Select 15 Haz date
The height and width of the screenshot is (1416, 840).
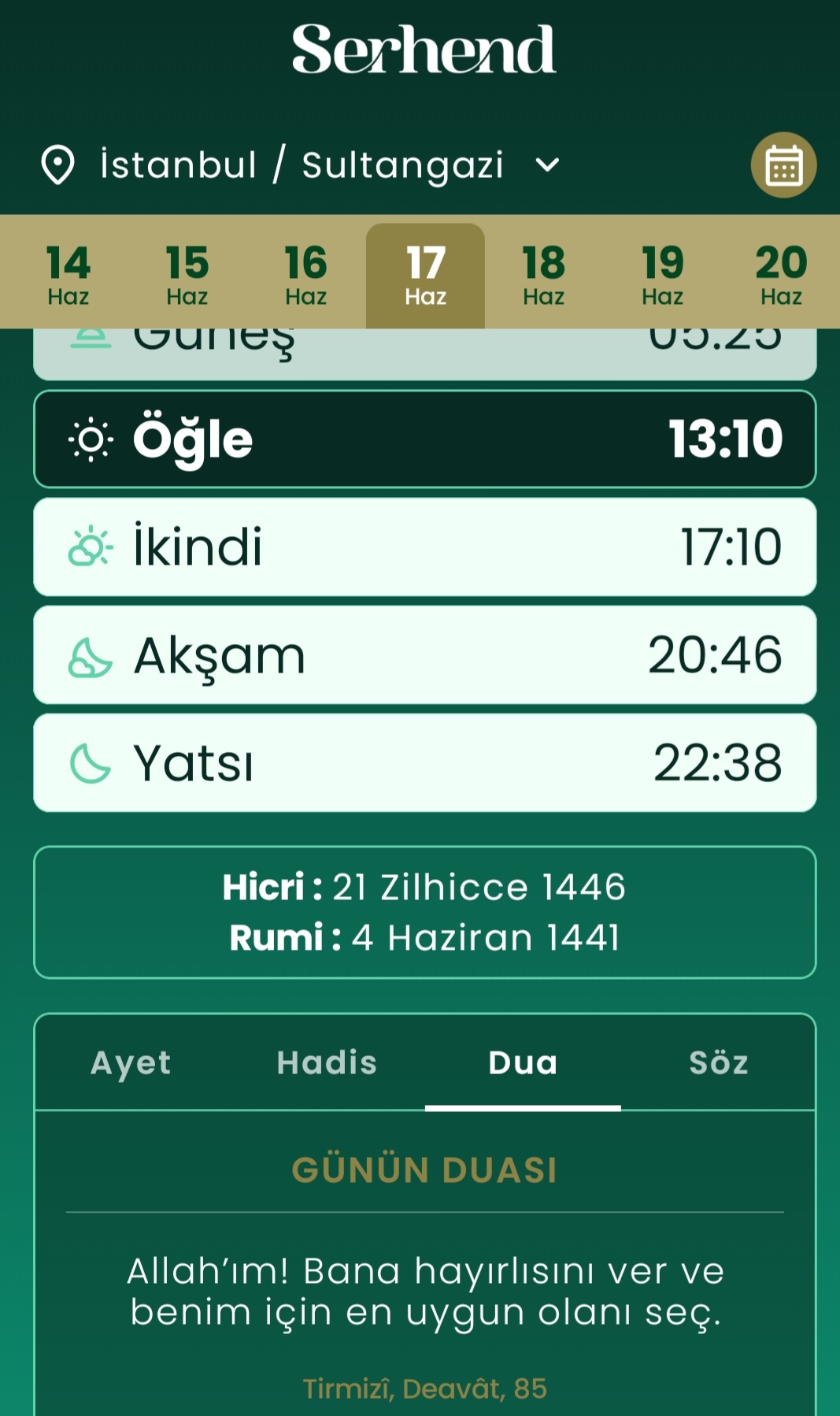click(x=187, y=274)
